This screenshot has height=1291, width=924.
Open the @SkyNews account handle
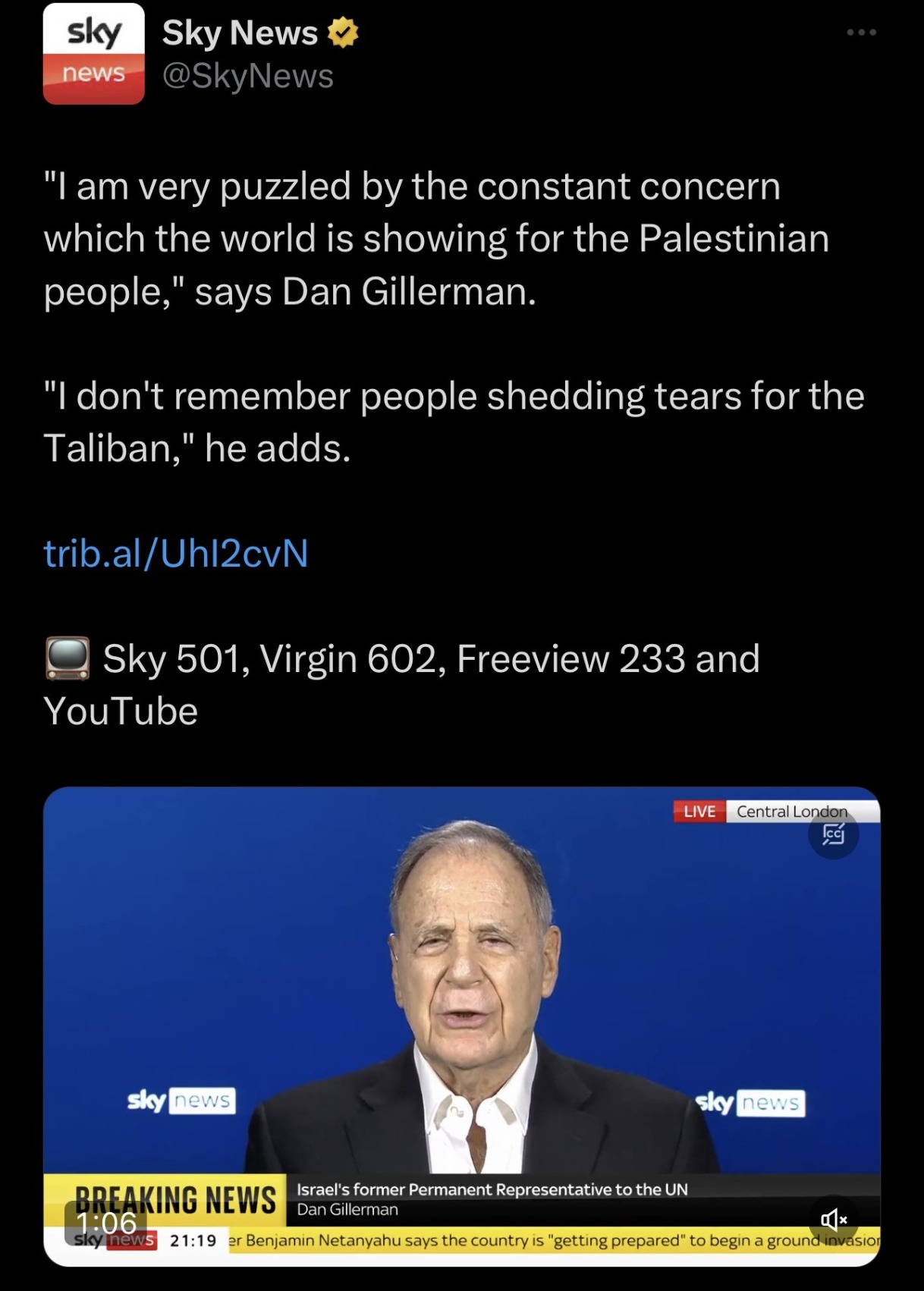[x=247, y=76]
